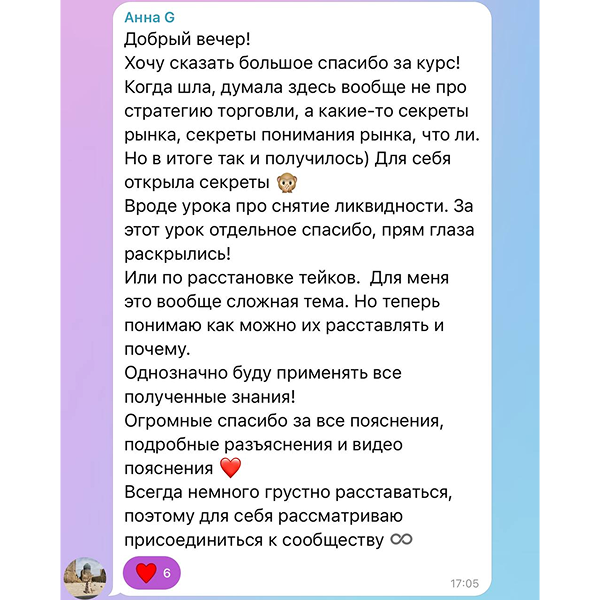Tap the heart reaction with 6 likes
The height and width of the screenshot is (600, 600).
tap(154, 573)
